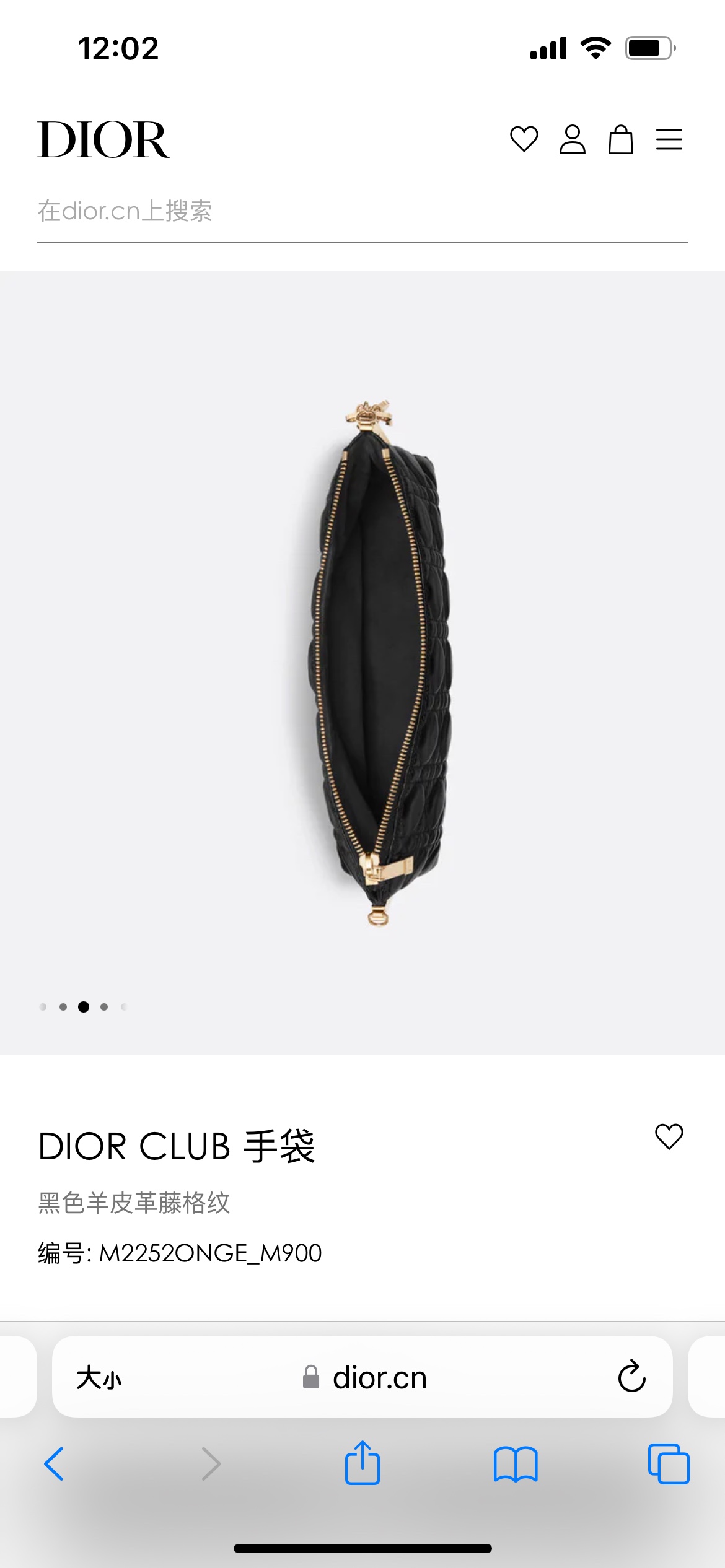Add DIOR CLUB 手袋 to wishlist
This screenshot has width=725, height=1568.
coord(669,1136)
